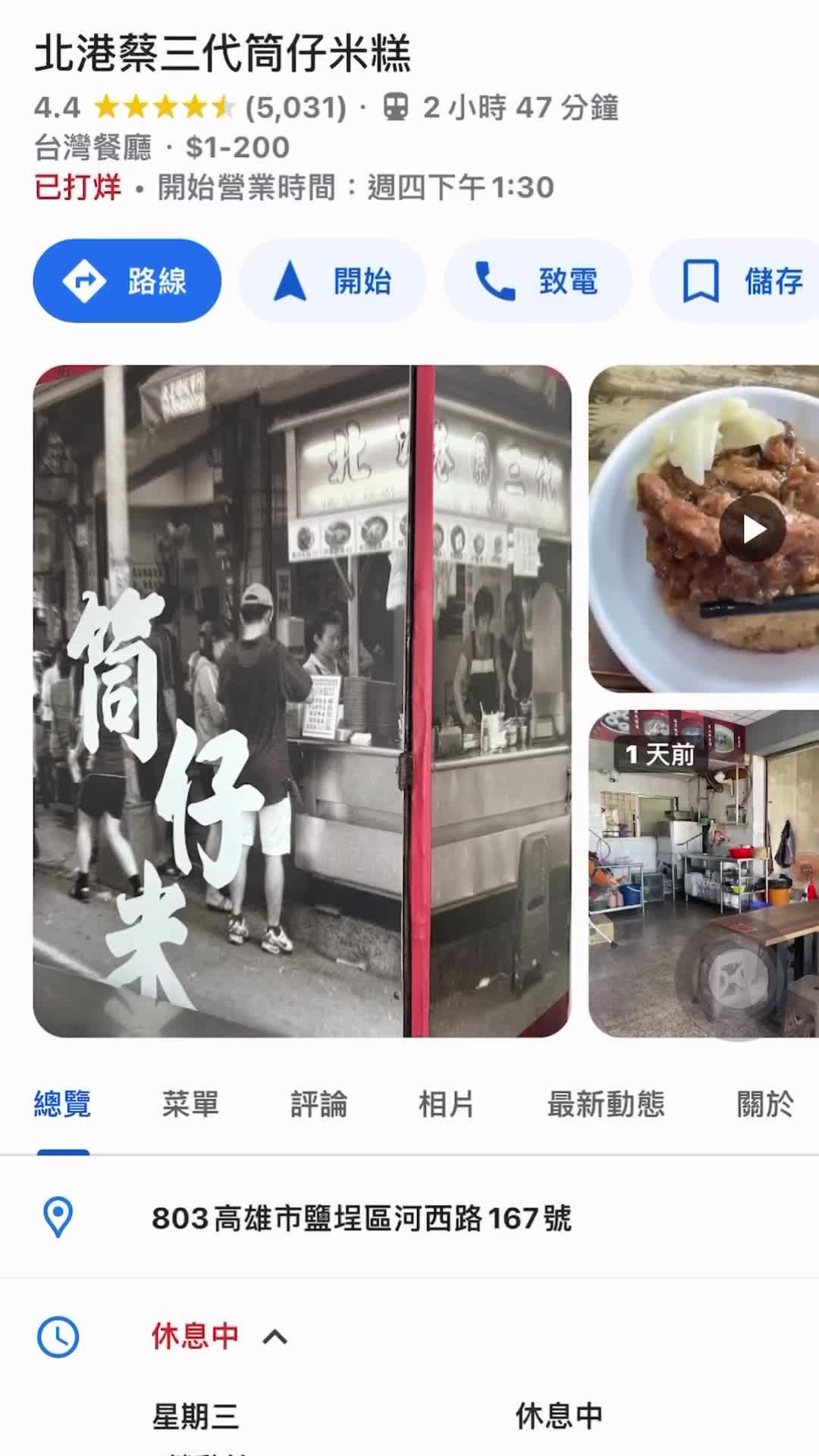Save this place with the 儲存 bookmark icon
This screenshot has height=1456, width=819.
(x=698, y=280)
